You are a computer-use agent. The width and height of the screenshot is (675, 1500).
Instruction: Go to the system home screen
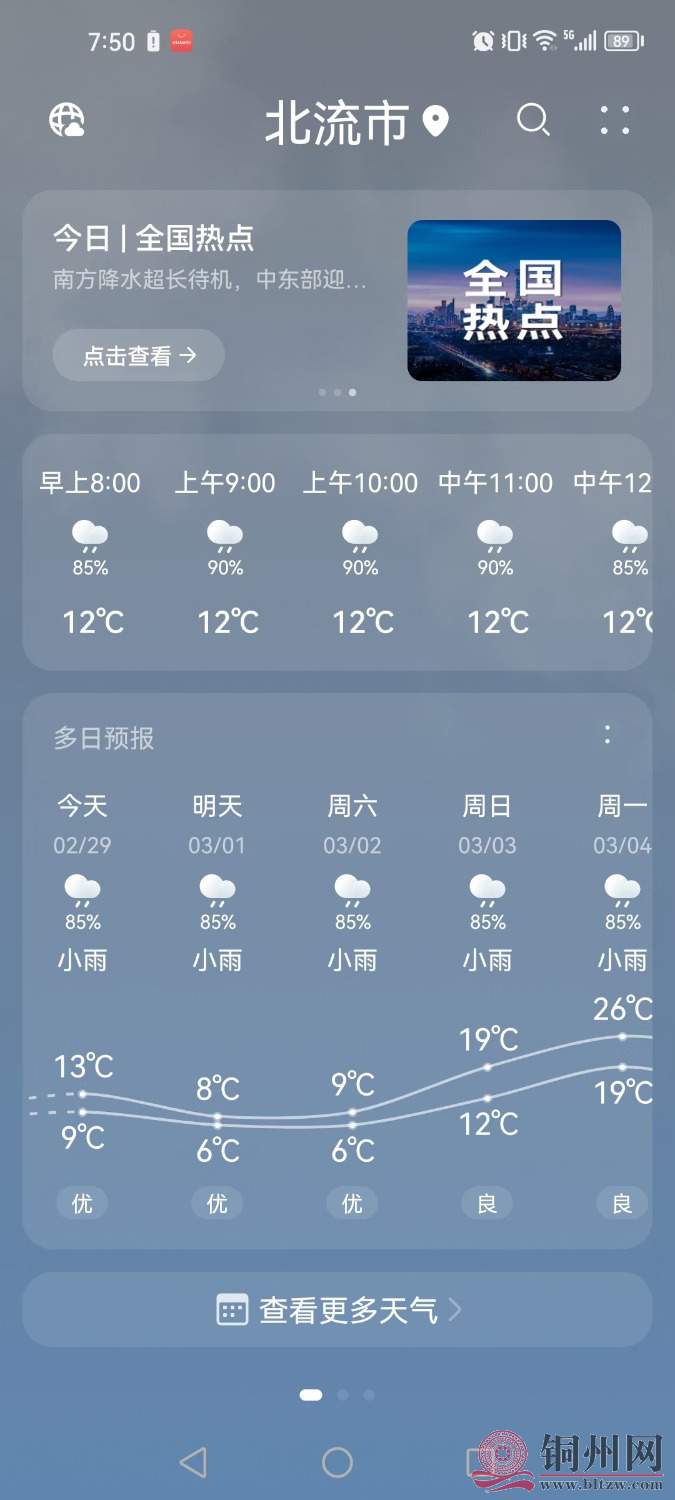point(337,1463)
